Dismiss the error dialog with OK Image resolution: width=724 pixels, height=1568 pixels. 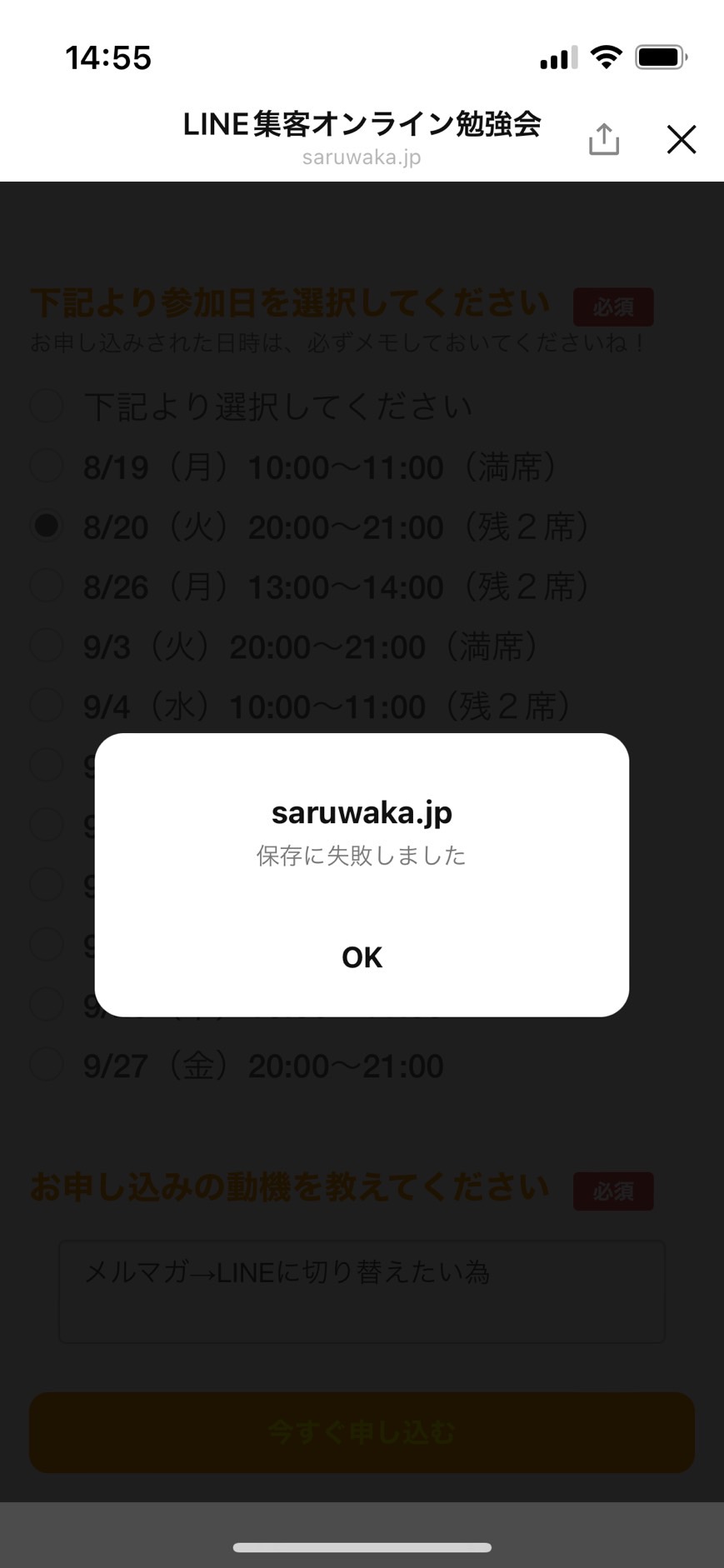tap(362, 957)
